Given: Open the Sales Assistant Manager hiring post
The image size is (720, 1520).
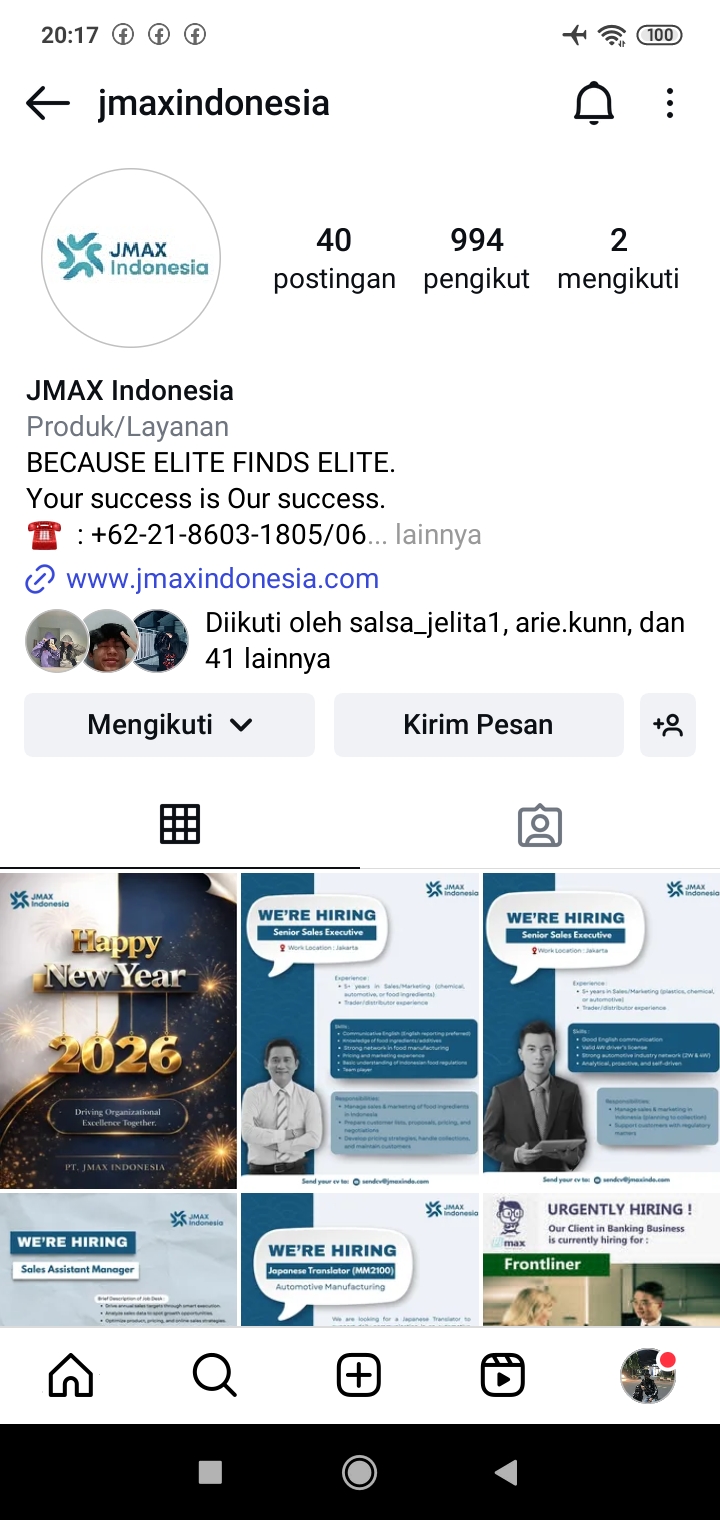Looking at the screenshot, I should [118, 1260].
